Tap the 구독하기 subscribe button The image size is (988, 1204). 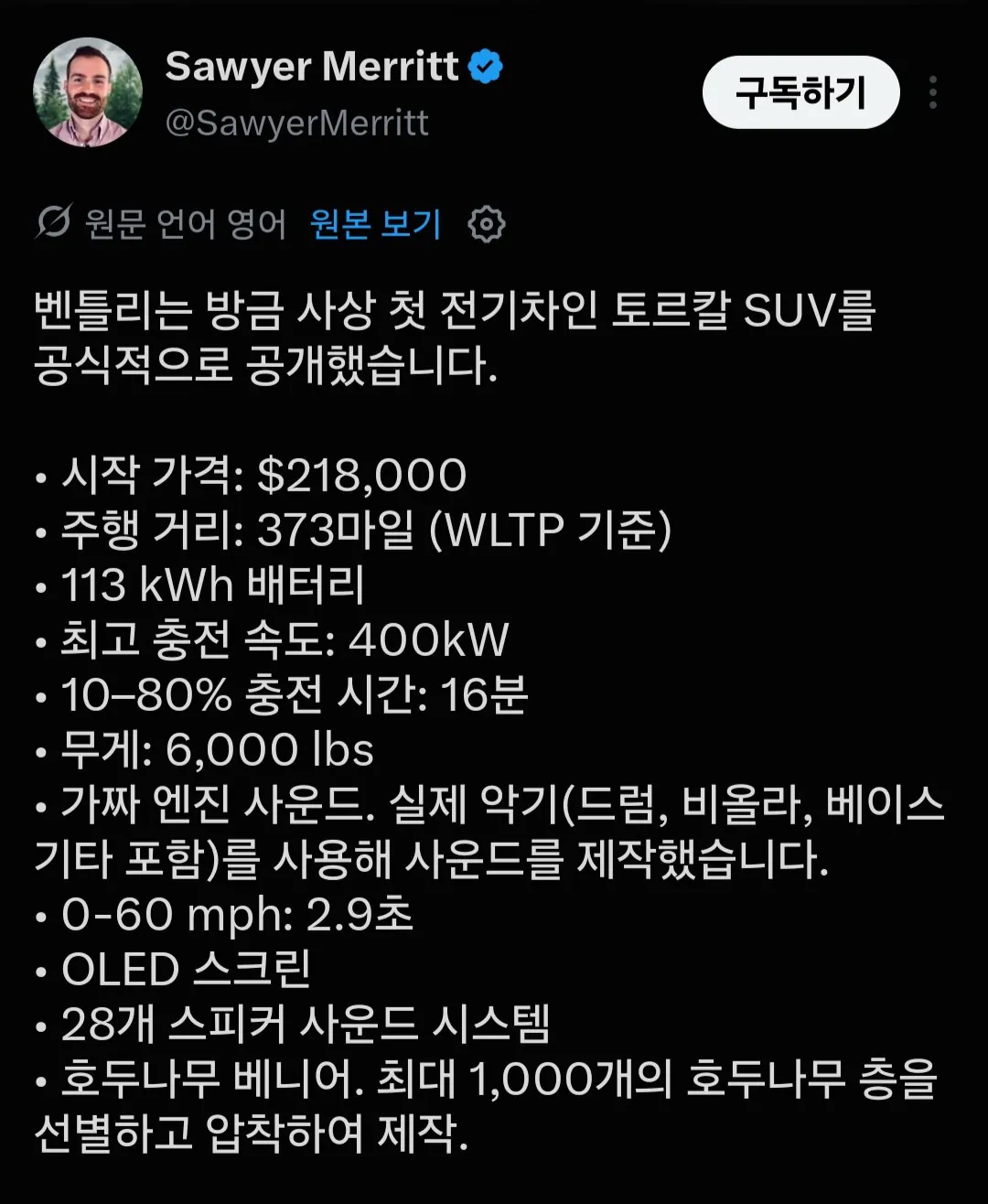(x=800, y=92)
